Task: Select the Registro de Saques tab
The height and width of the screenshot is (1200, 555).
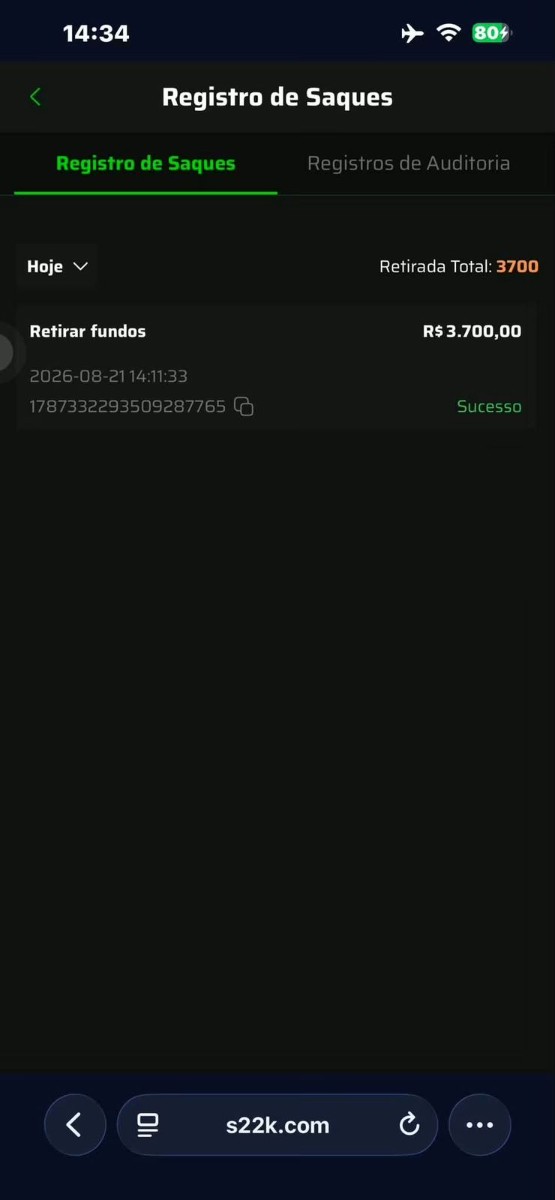Action: tap(146, 163)
